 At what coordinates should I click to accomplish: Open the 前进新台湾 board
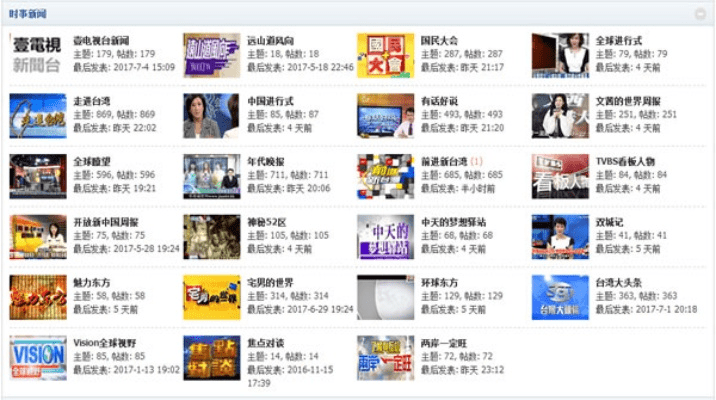443,161
